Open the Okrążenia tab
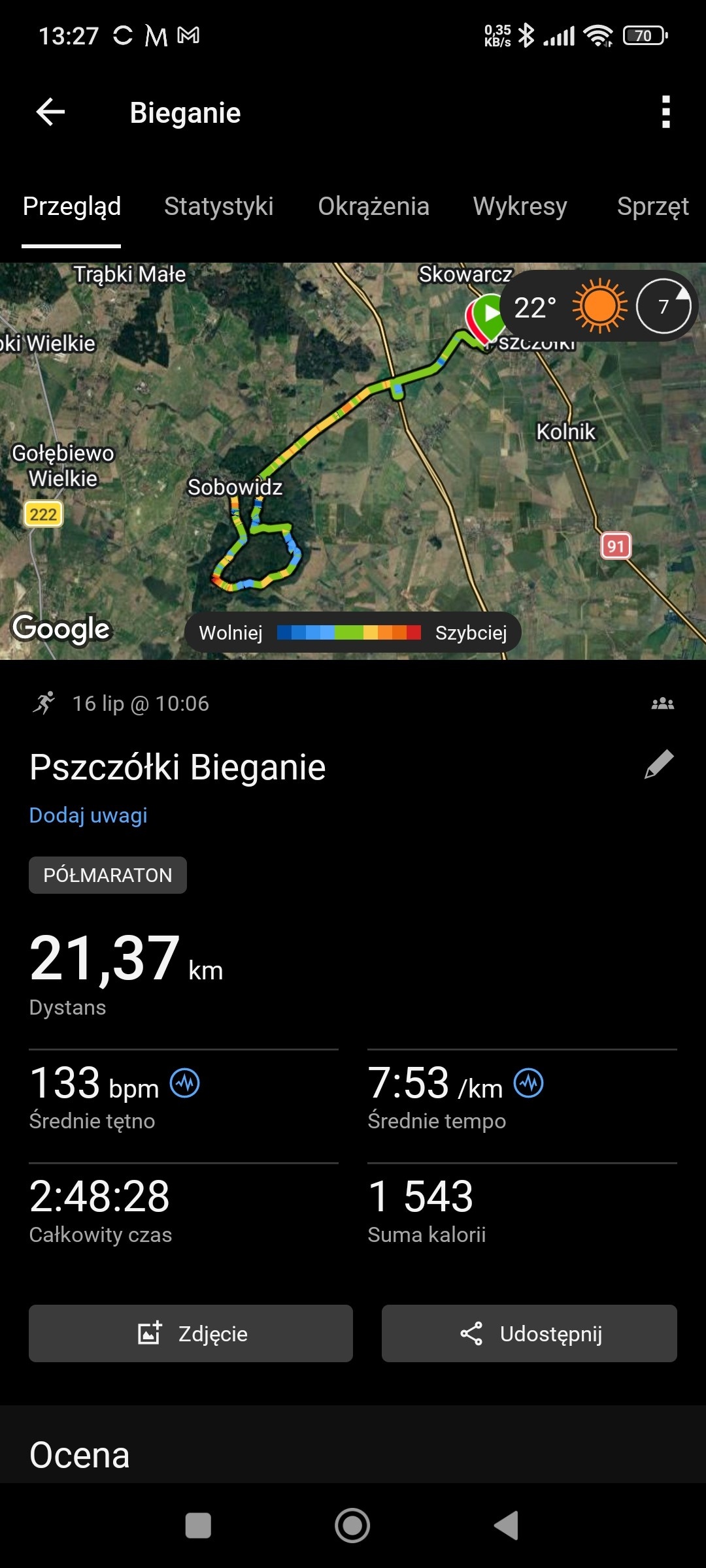Image resolution: width=706 pixels, height=1568 pixels. 373,206
